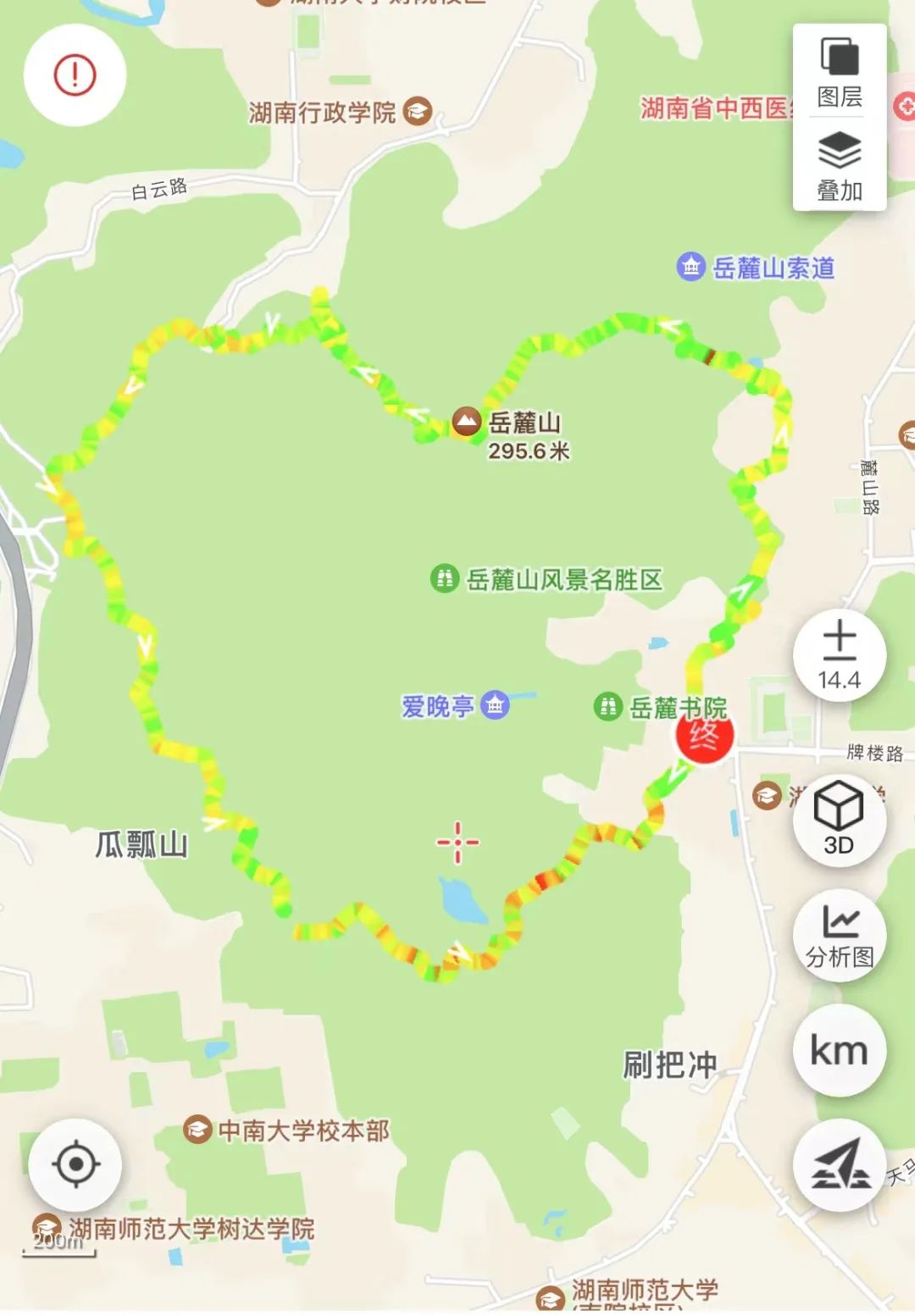This screenshot has height=1316, width=915.
Task: Select the 湖南行政学院 school marker
Action: (417, 111)
